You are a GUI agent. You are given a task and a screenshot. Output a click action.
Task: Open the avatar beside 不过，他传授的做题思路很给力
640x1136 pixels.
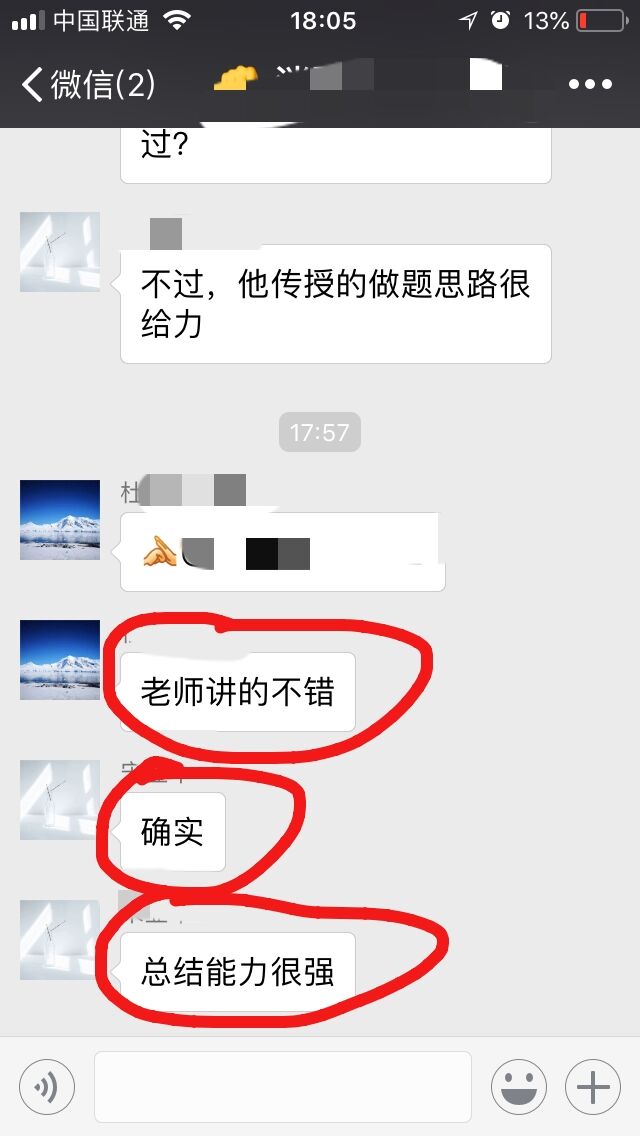pyautogui.click(x=60, y=252)
